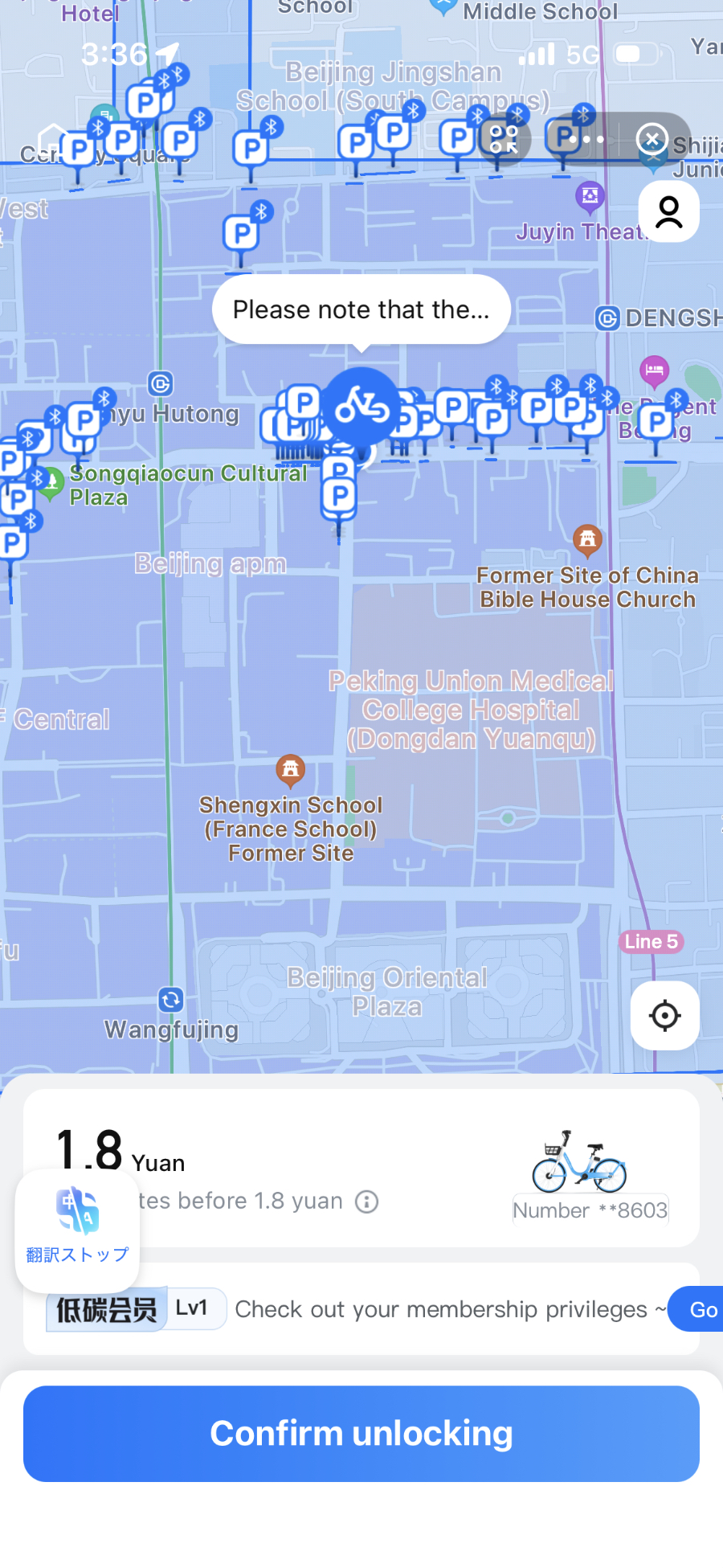Tap the home icon at top left
Viewport: 723px width, 1568px height.
point(53,140)
